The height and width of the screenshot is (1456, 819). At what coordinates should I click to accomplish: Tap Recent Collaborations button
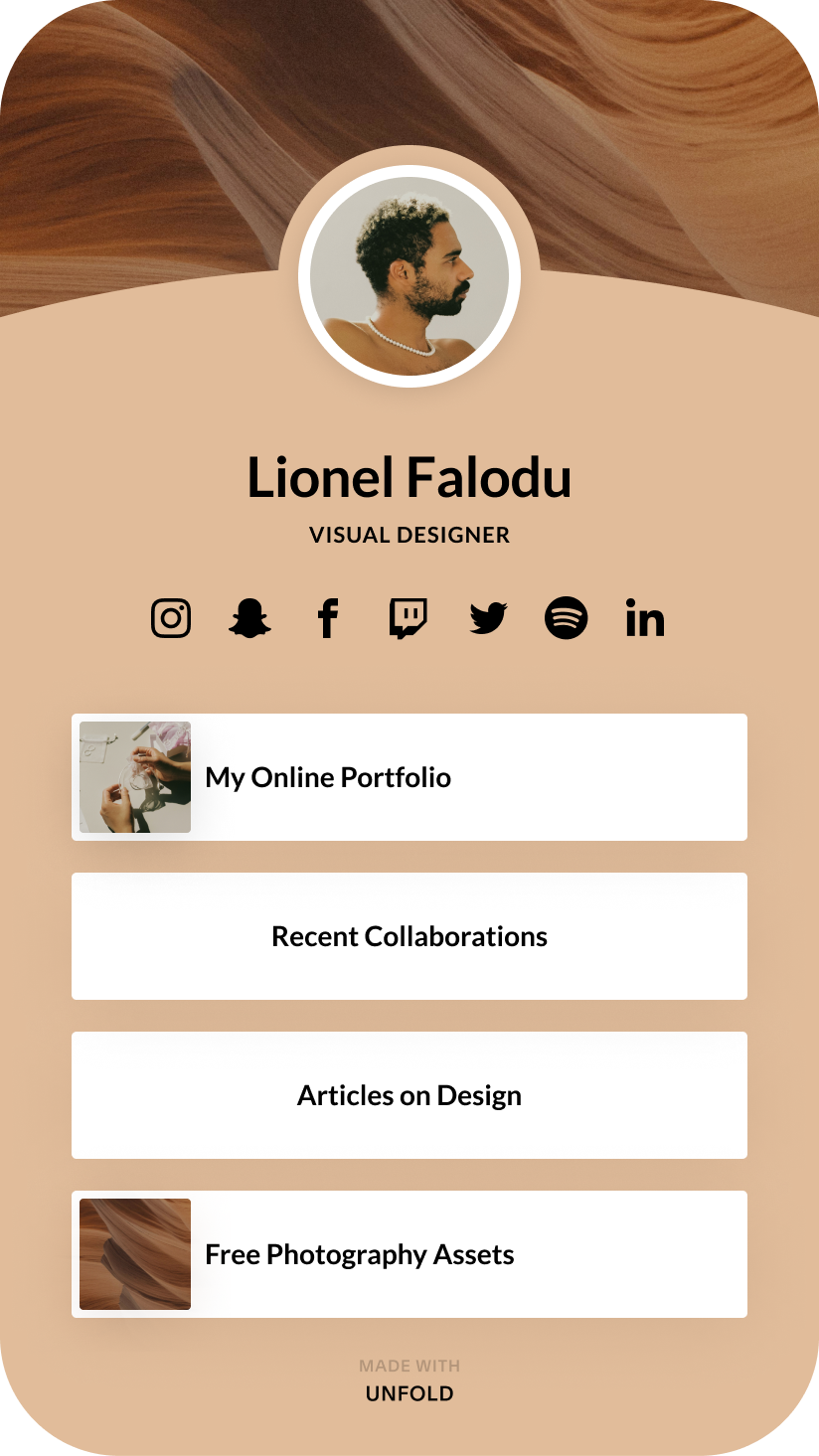409,936
